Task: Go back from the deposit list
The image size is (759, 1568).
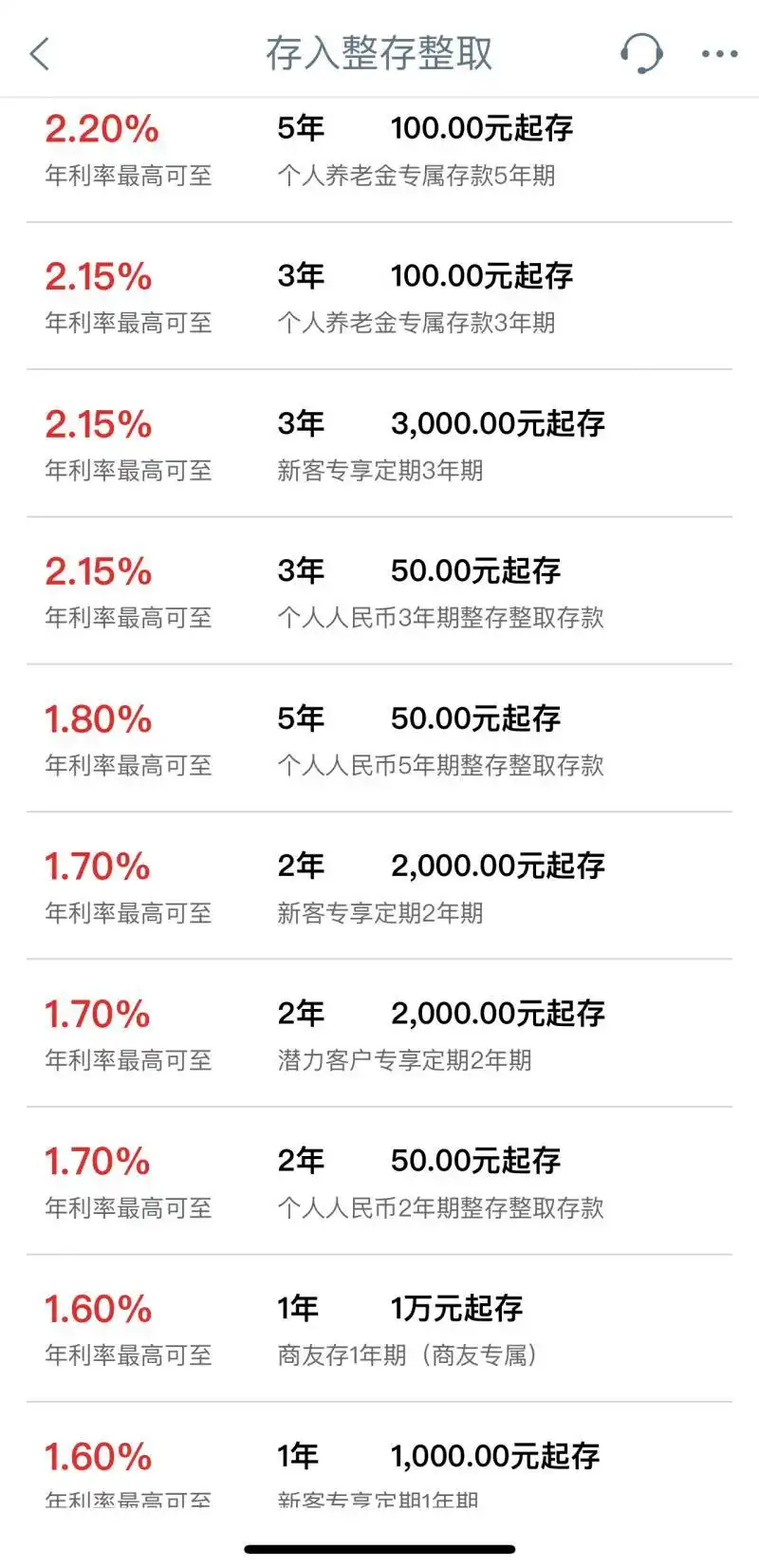Action: click(40, 54)
